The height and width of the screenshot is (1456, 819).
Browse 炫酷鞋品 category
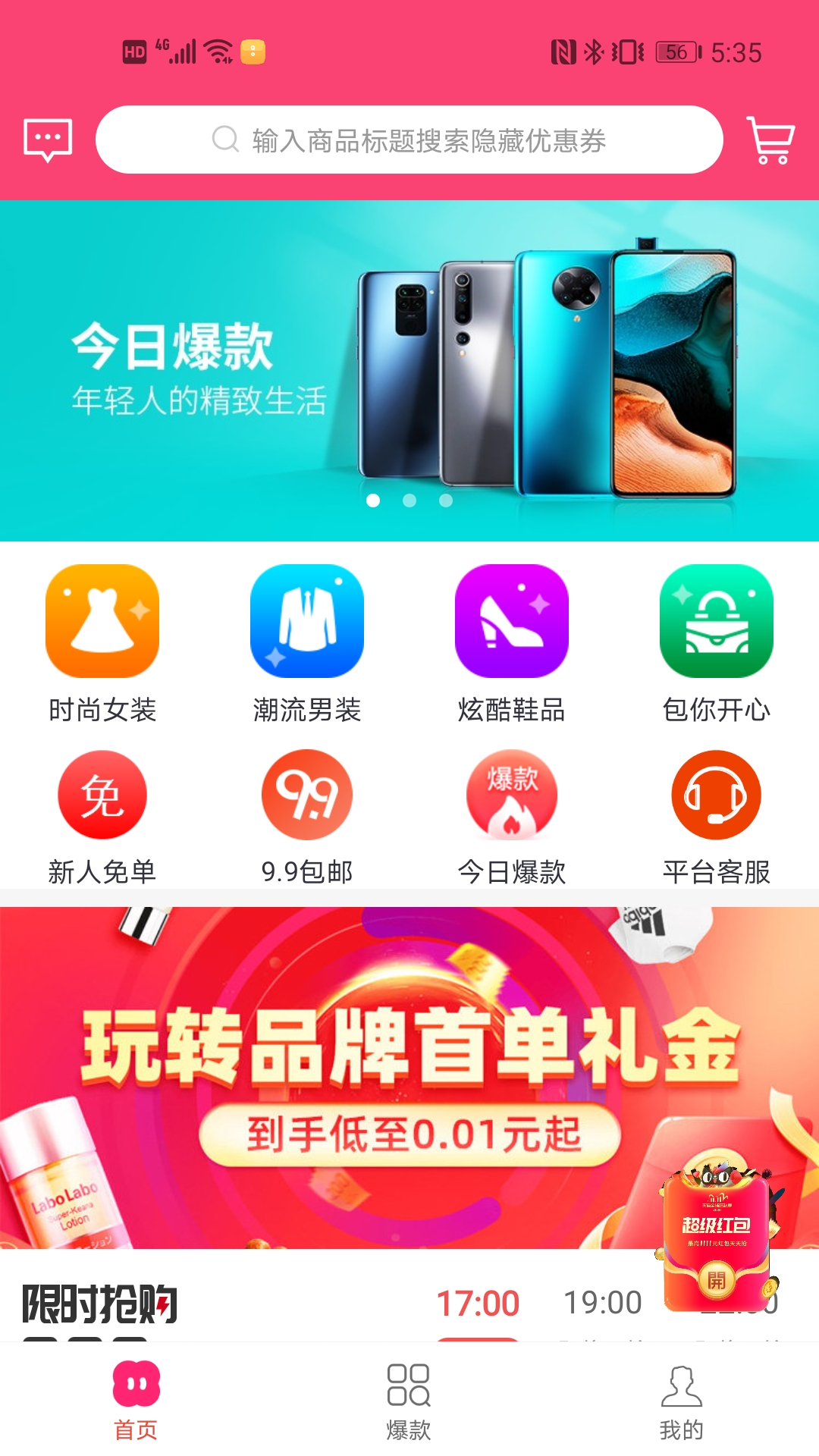[x=512, y=644]
